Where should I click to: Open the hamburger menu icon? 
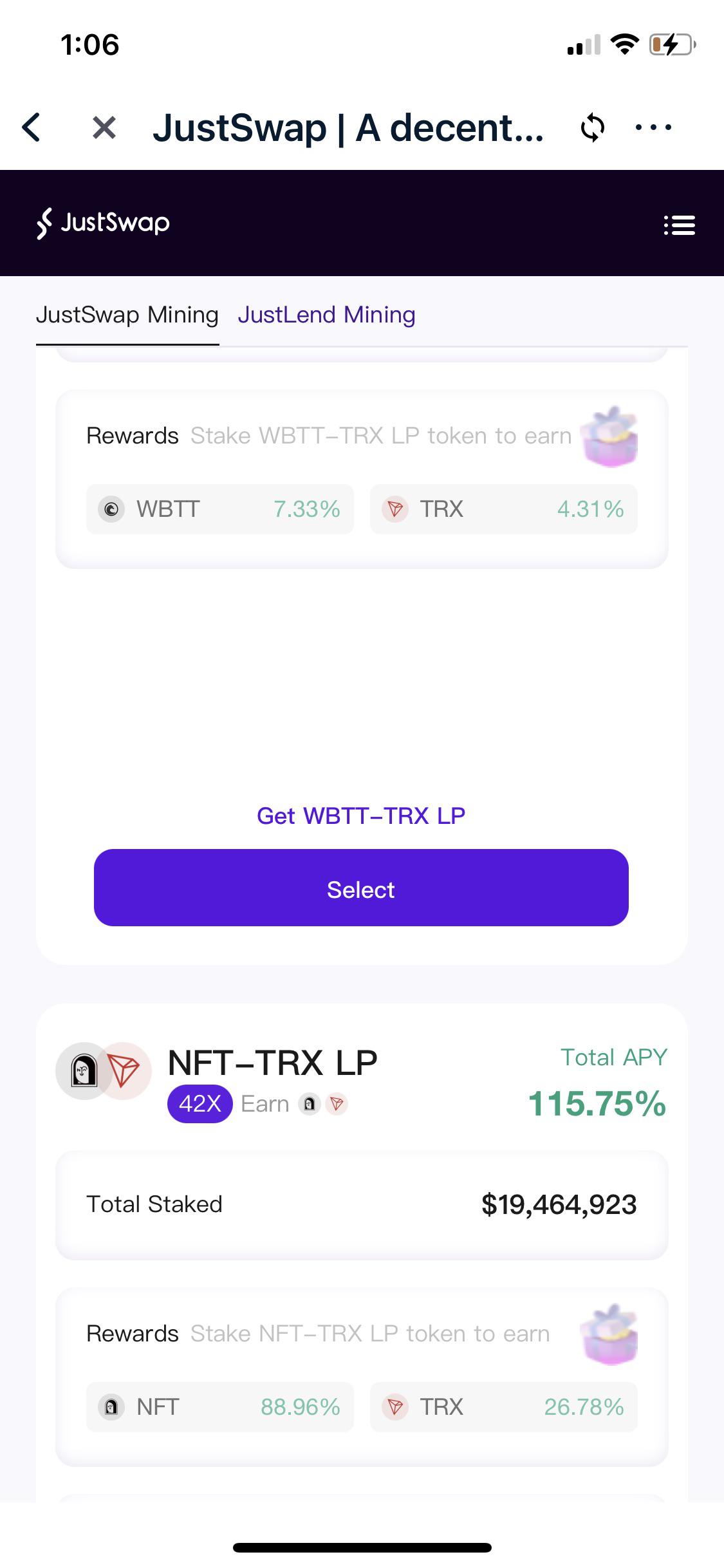click(679, 225)
